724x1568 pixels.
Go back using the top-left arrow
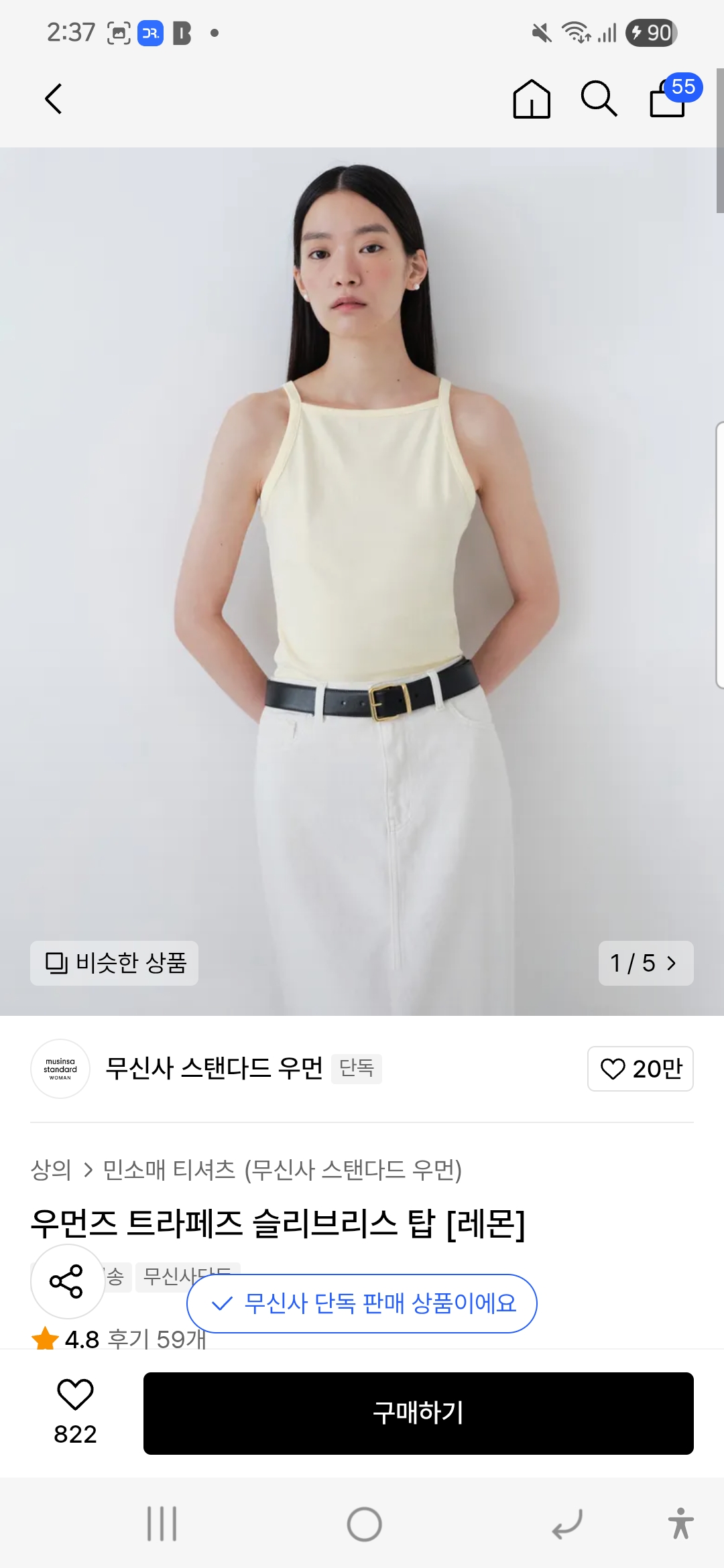54,99
